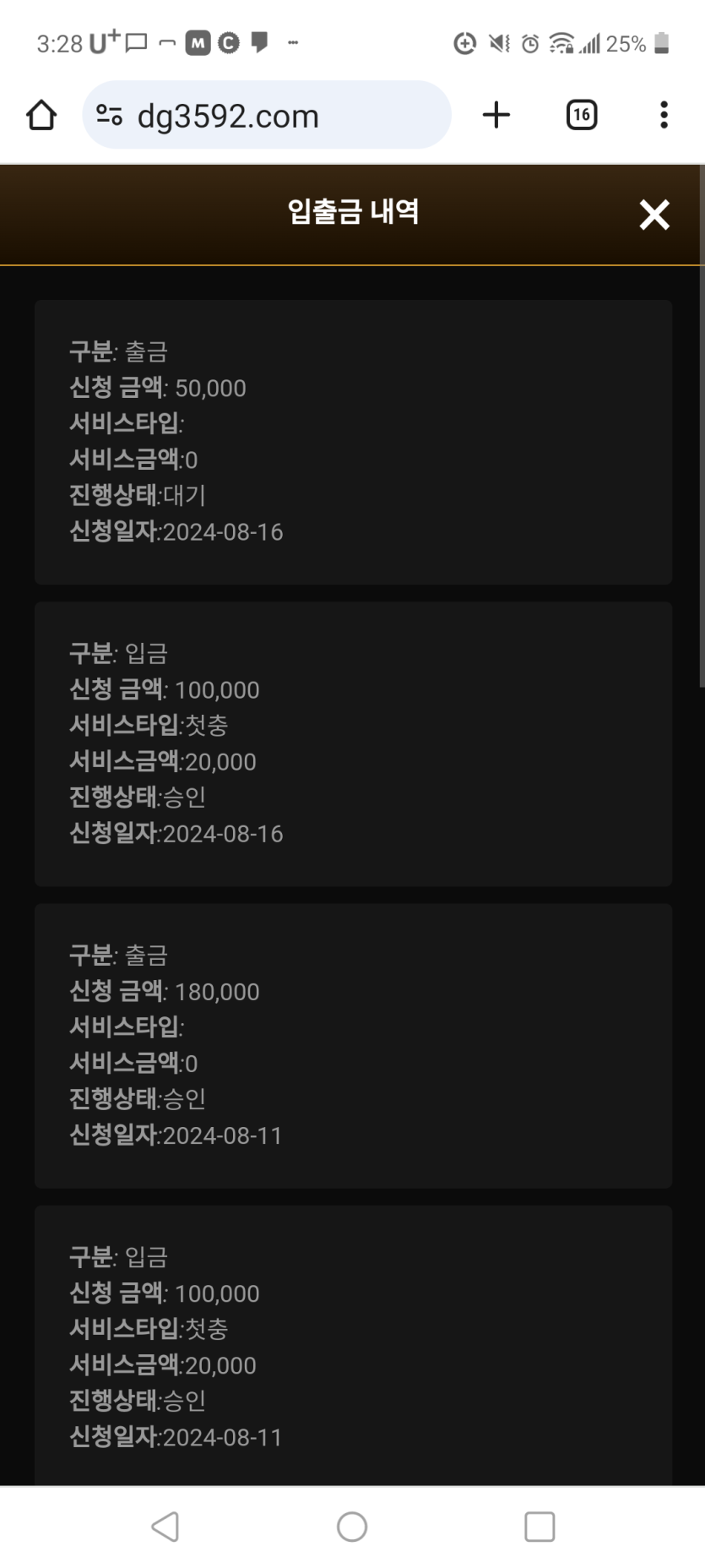
Task: Tap the system back button
Action: point(165,1526)
